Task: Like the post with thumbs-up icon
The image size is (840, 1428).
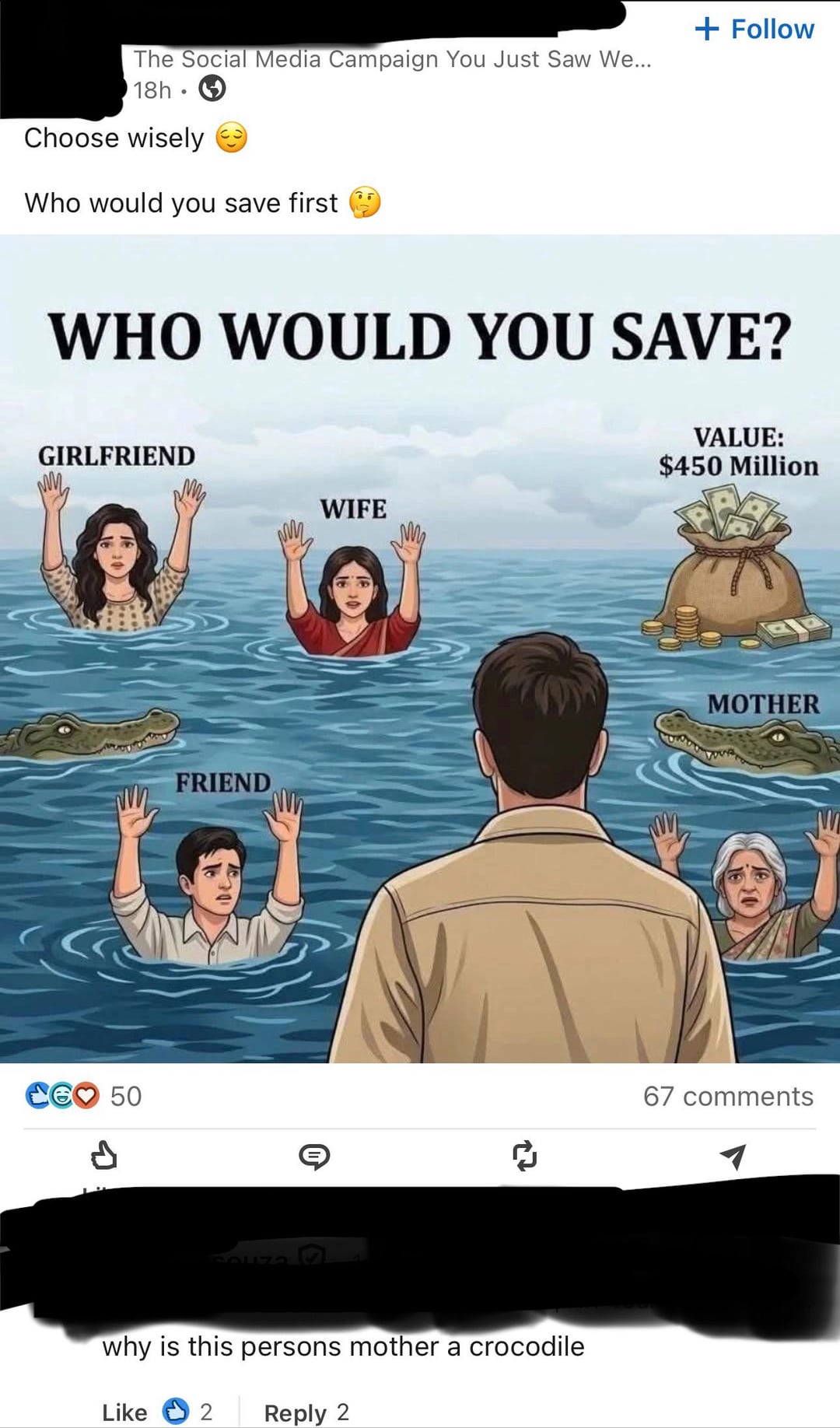Action: [104, 1155]
